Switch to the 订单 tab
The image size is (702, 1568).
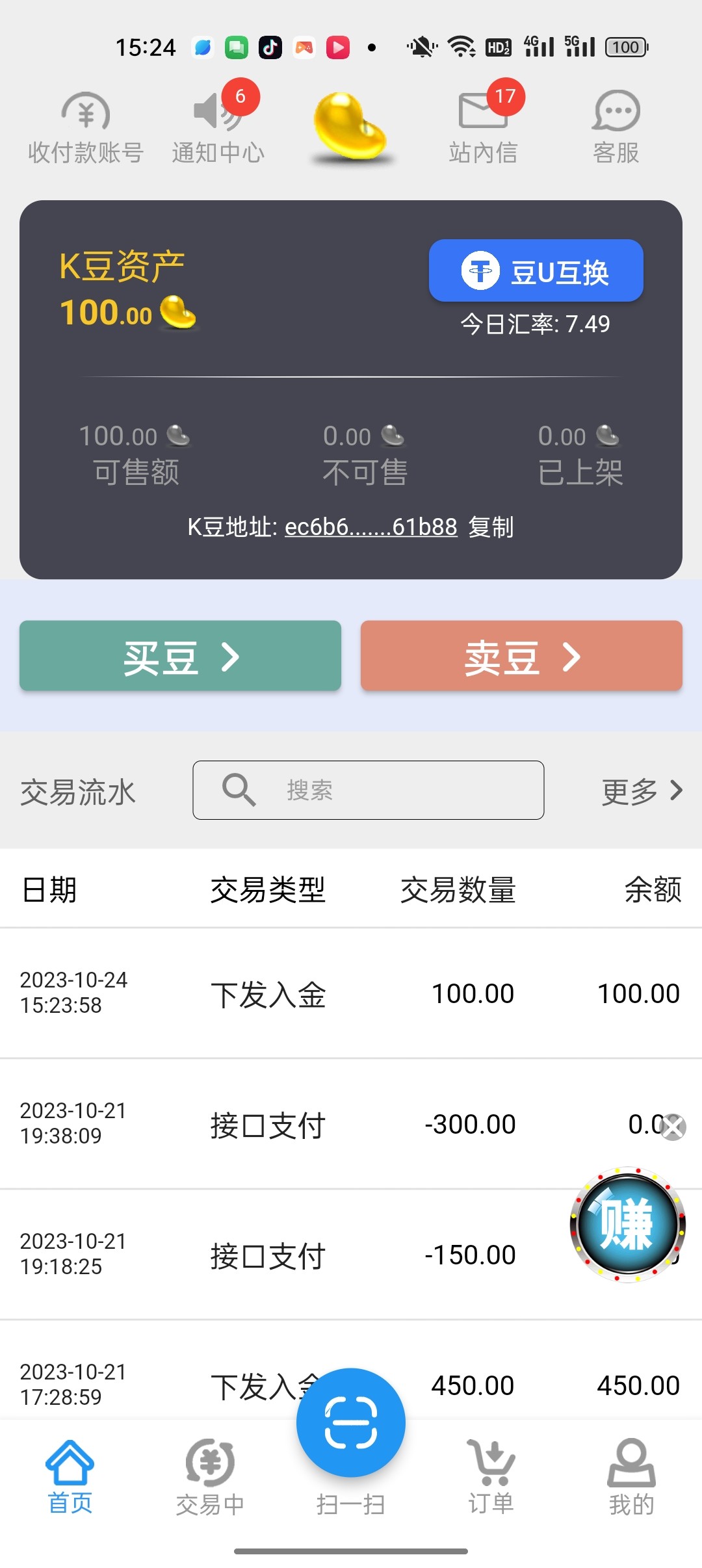click(491, 1477)
